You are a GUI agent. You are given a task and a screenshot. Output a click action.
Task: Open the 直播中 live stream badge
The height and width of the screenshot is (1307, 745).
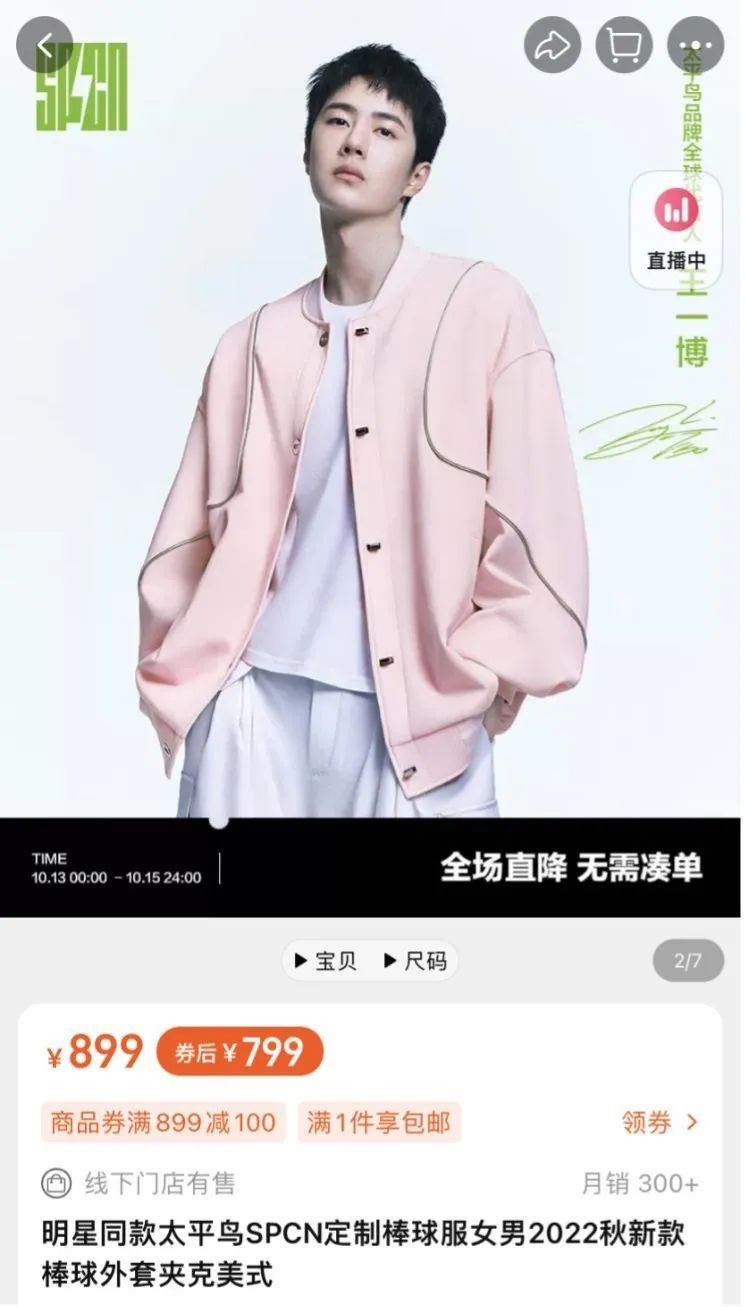coord(677,229)
